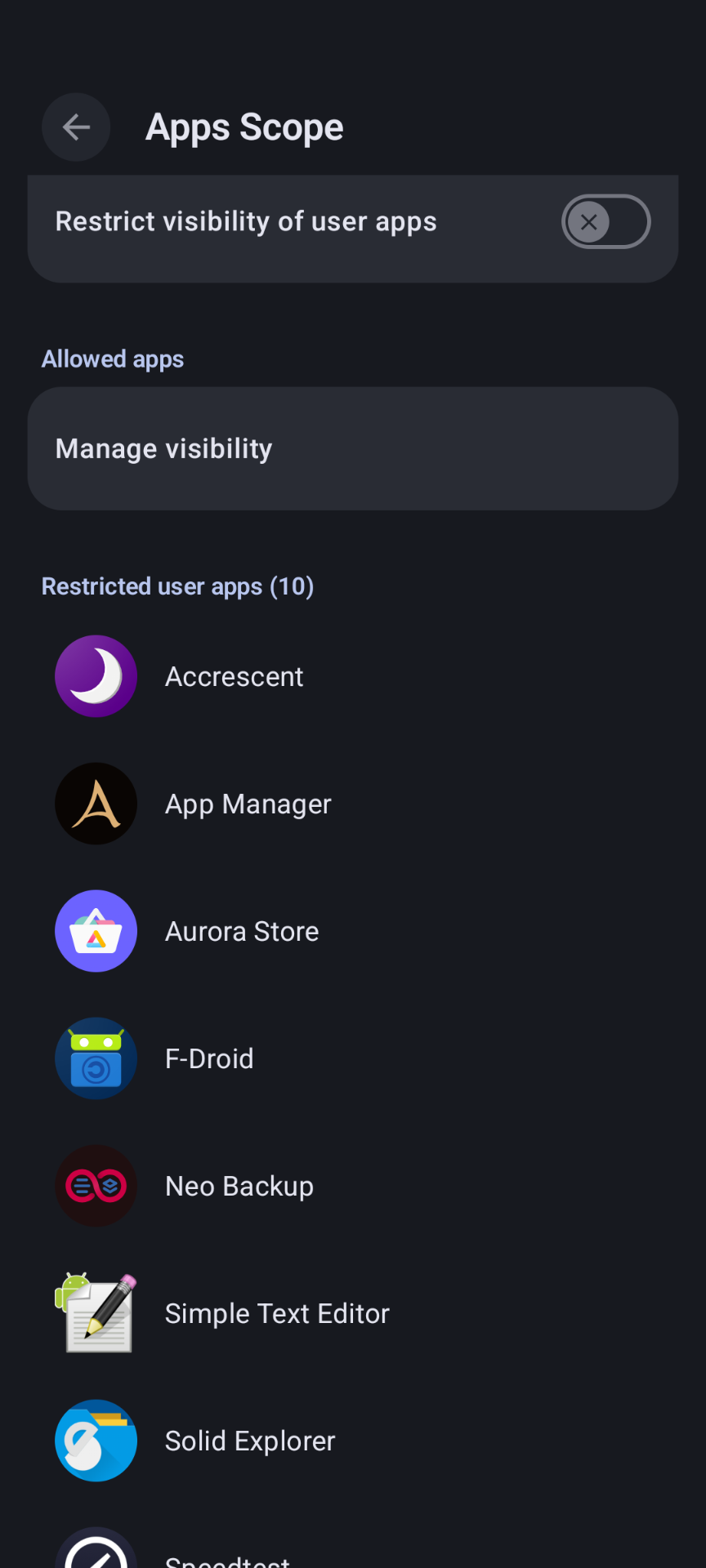Click the Restricted user apps heading
706x1568 pixels.
pos(178,586)
